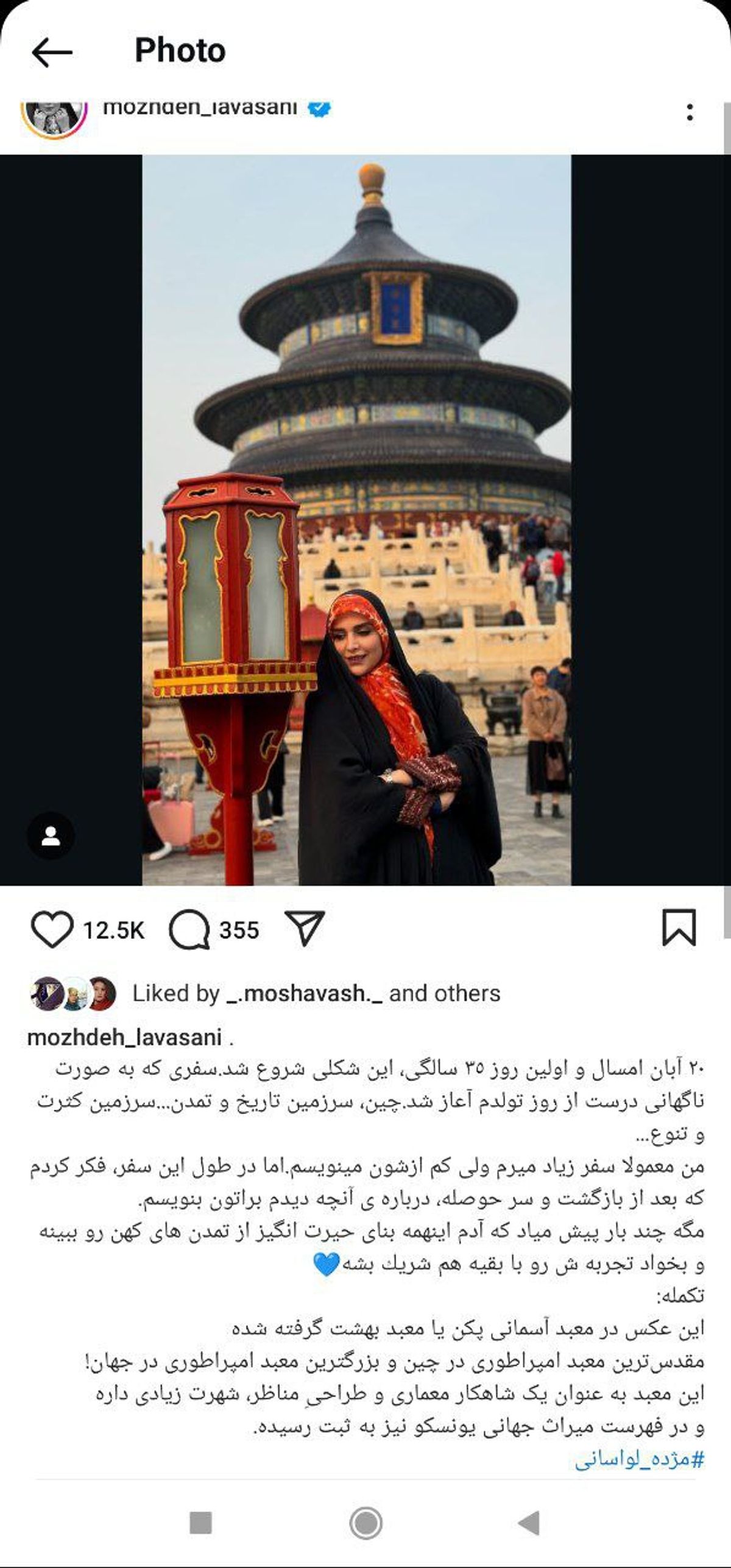Image resolution: width=731 pixels, height=1568 pixels.
Task: Open the post's three-dot options menu
Action: click(x=690, y=113)
